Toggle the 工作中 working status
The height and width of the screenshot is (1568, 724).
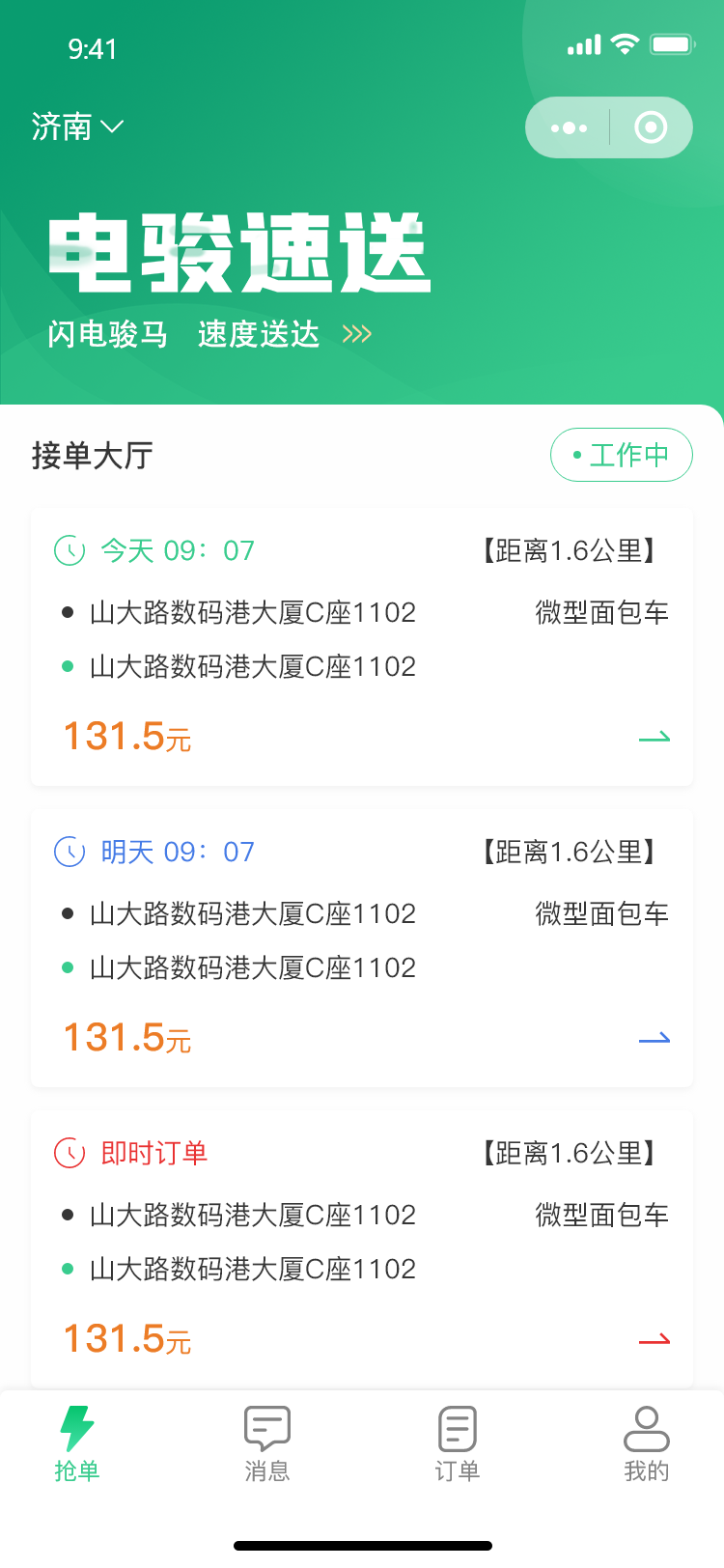(x=621, y=454)
